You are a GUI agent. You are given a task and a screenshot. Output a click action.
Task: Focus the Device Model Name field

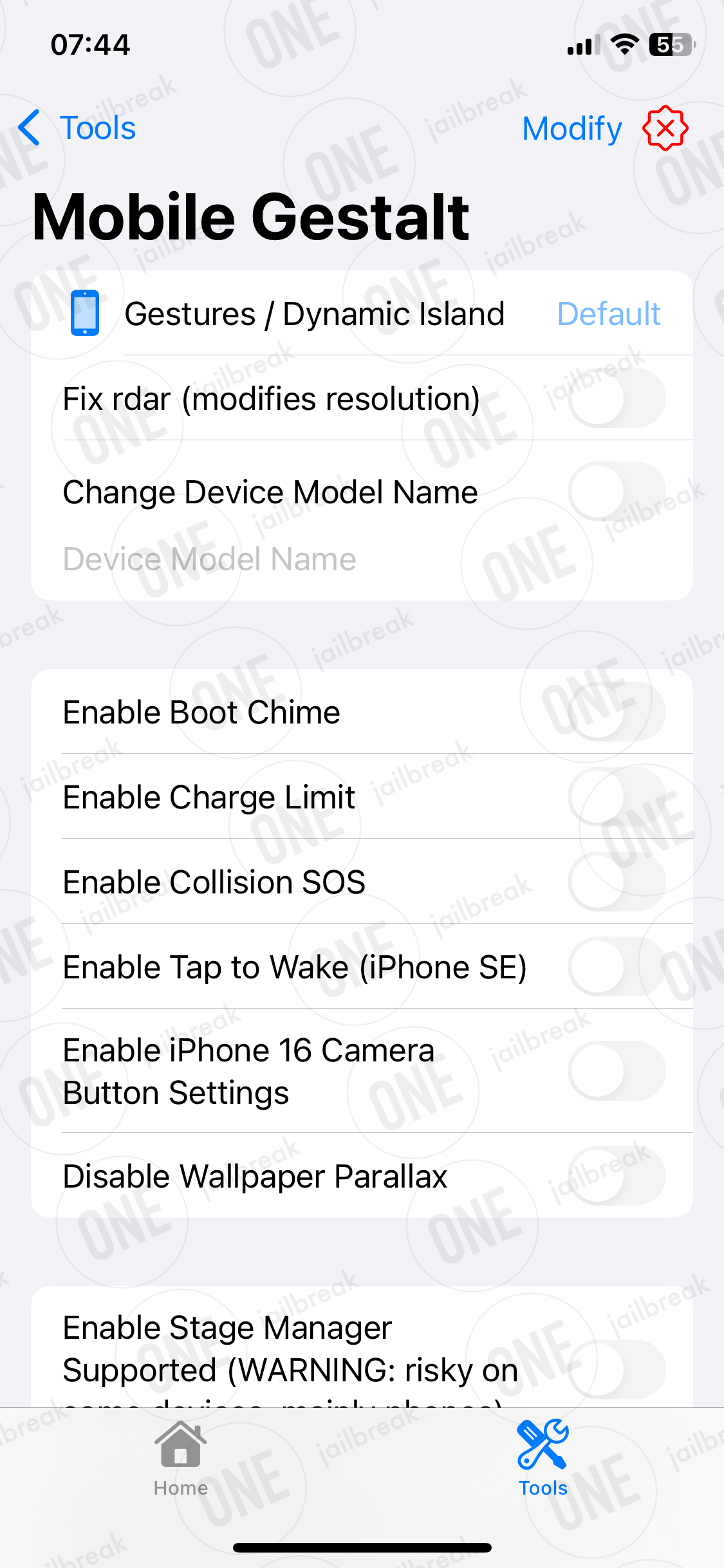(x=362, y=559)
